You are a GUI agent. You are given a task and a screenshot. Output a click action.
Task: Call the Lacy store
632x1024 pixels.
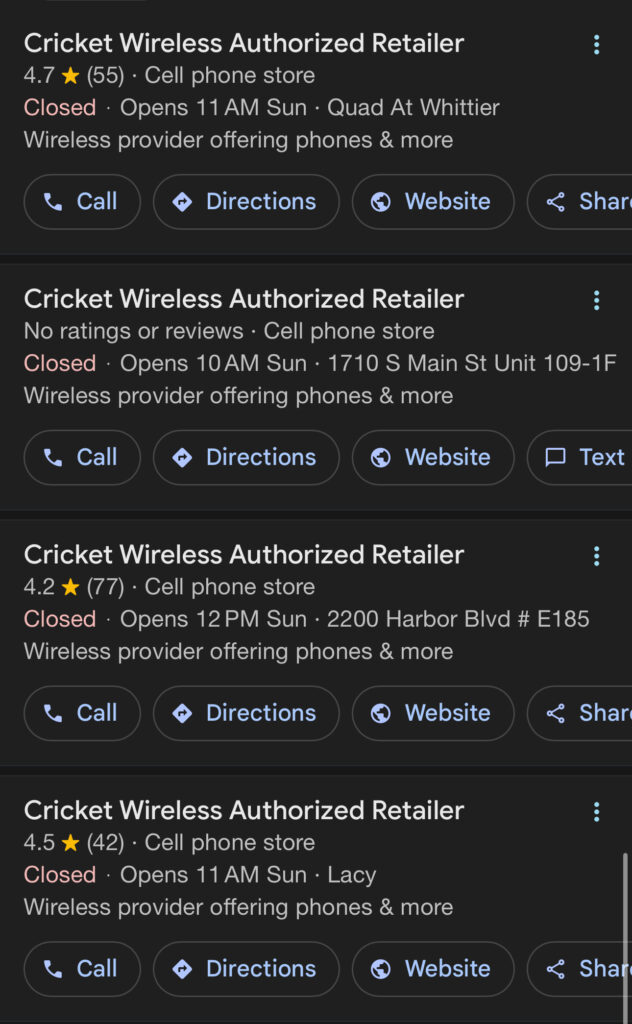pos(82,968)
